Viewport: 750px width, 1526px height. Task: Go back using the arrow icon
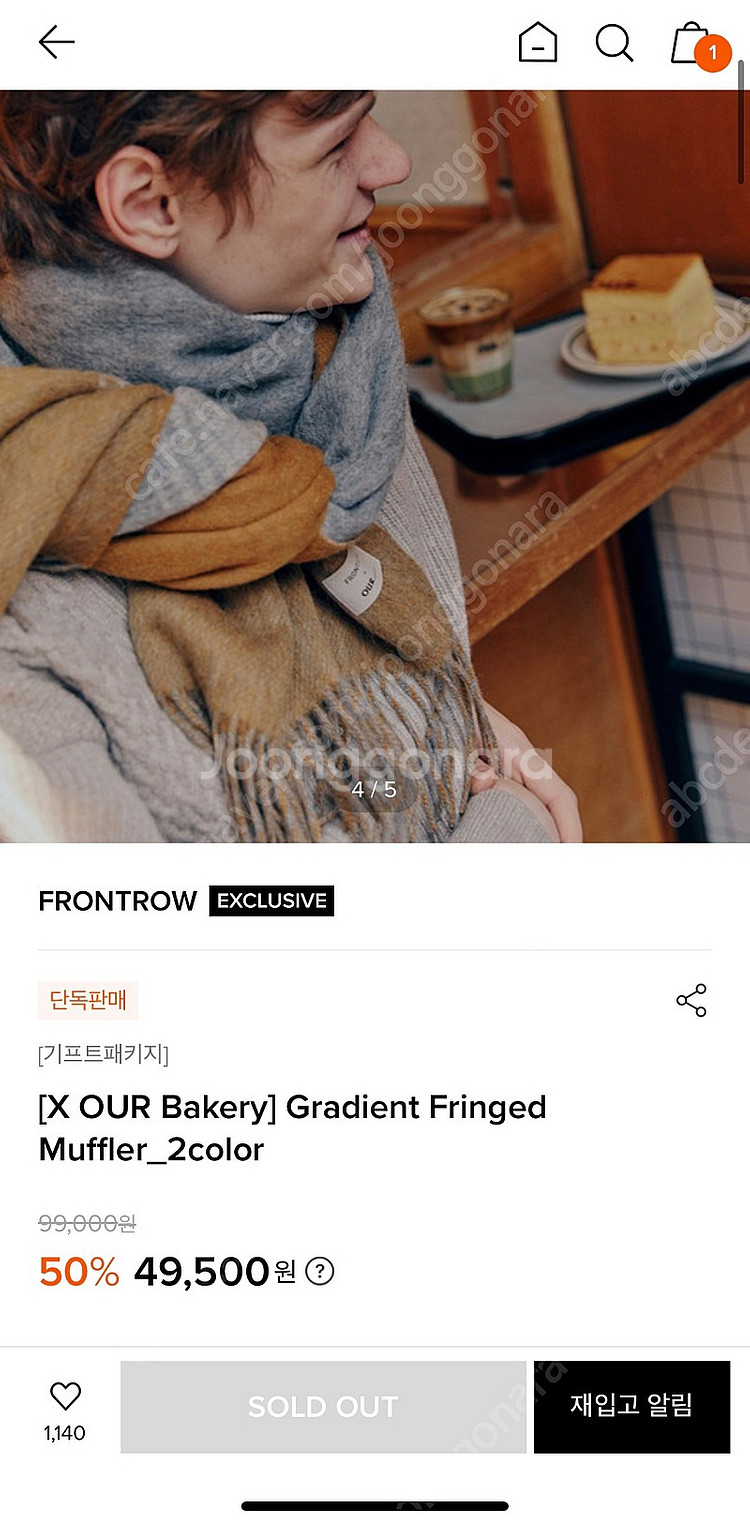pos(57,42)
